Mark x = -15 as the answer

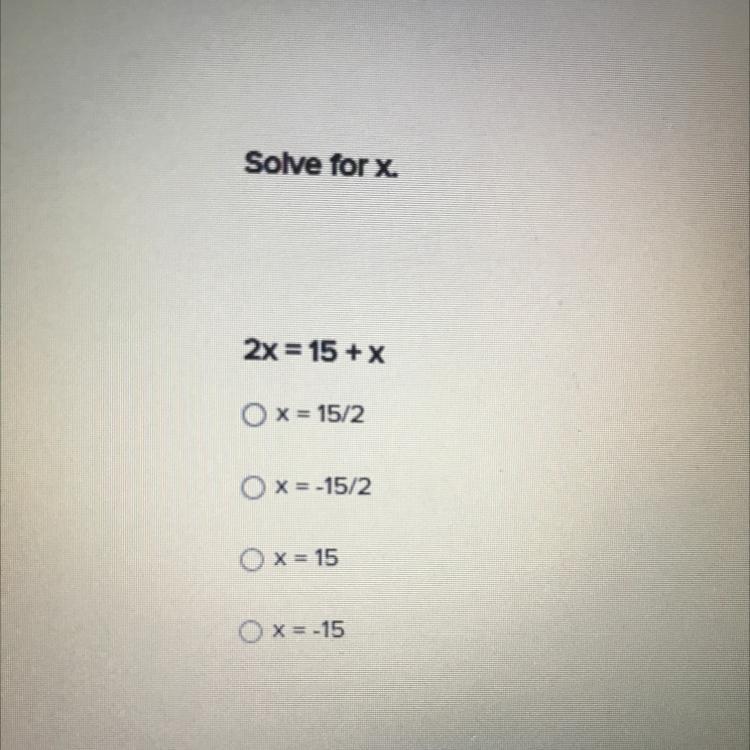[x=252, y=631]
